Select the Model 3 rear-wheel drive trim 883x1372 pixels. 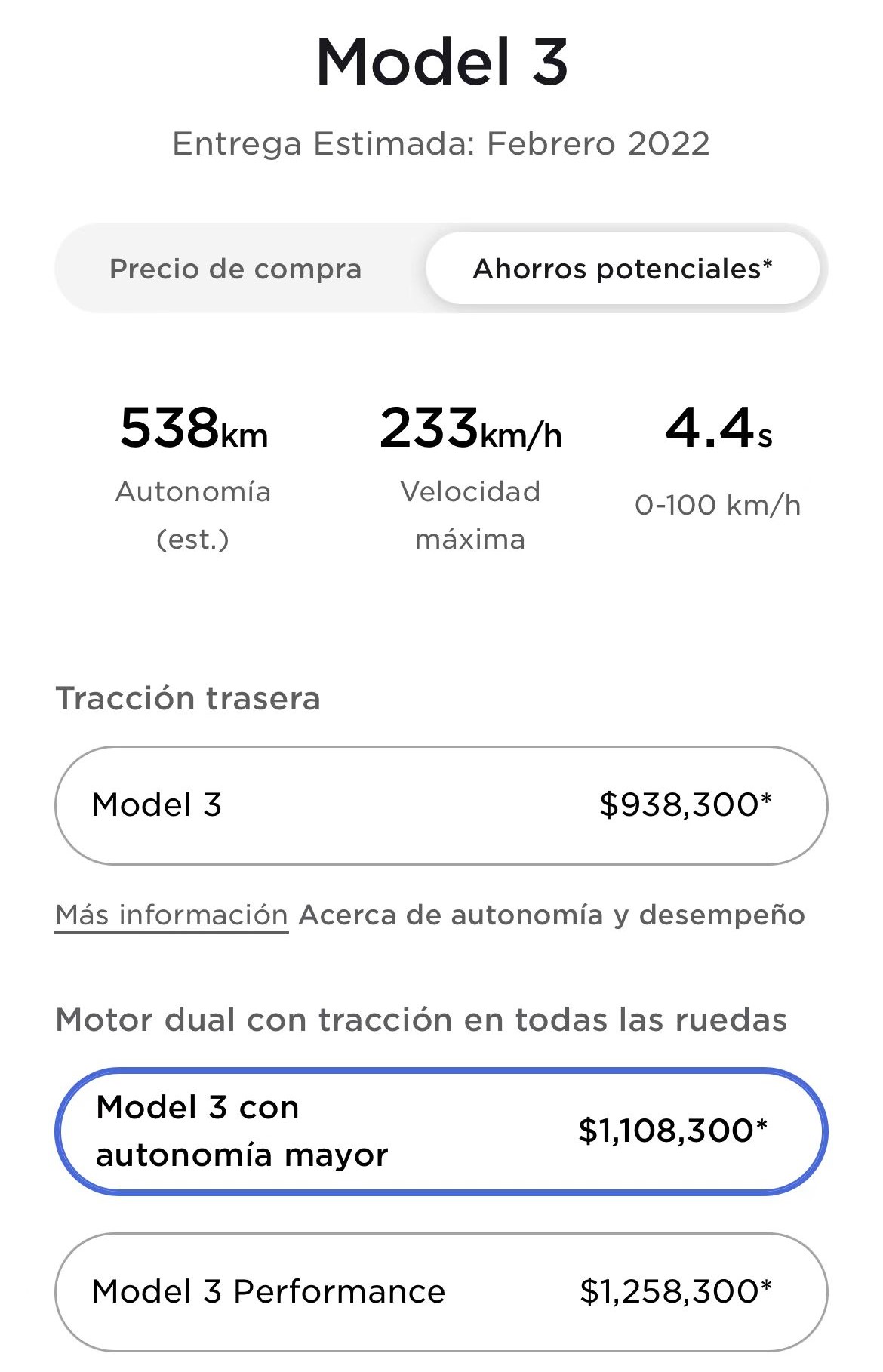(441, 804)
